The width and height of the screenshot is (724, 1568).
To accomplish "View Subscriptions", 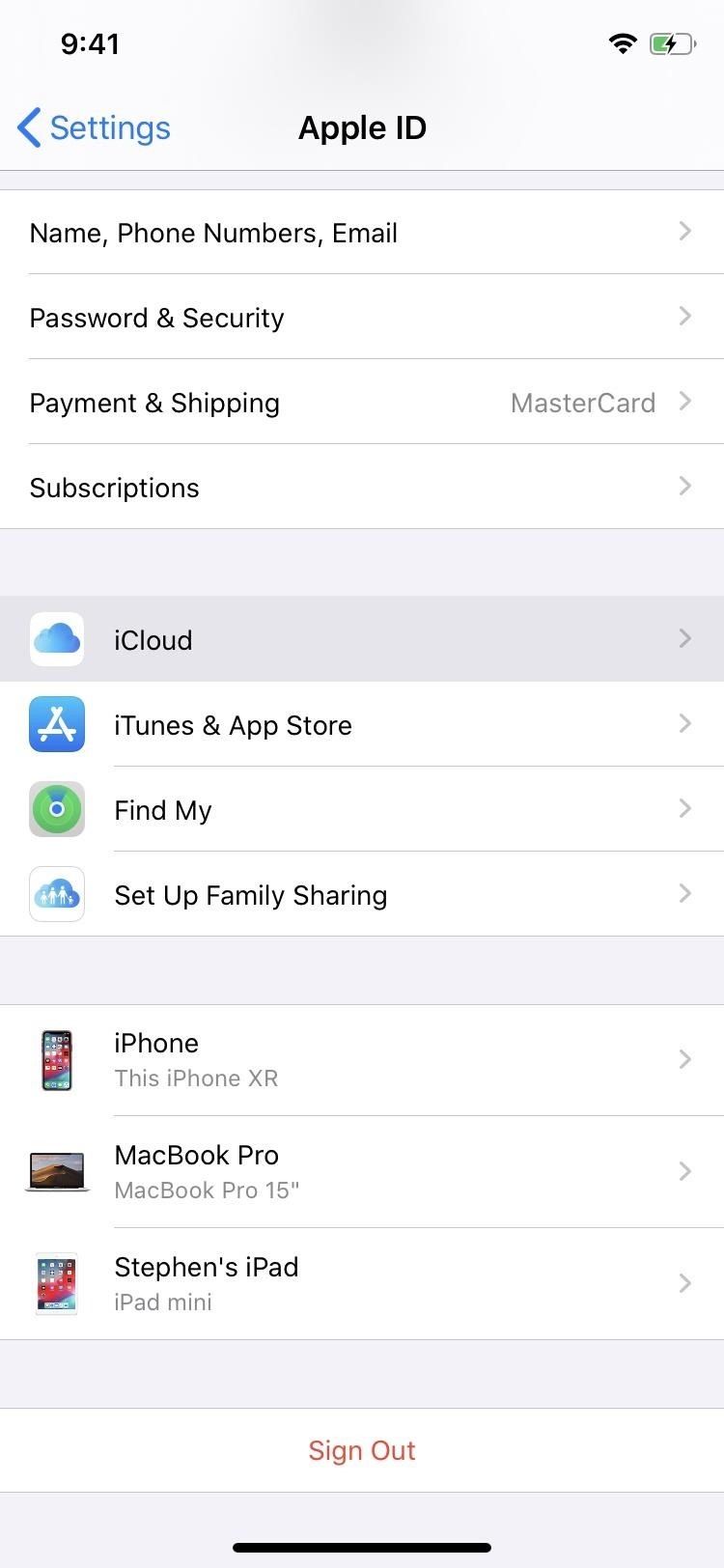I will pyautogui.click(x=361, y=488).
